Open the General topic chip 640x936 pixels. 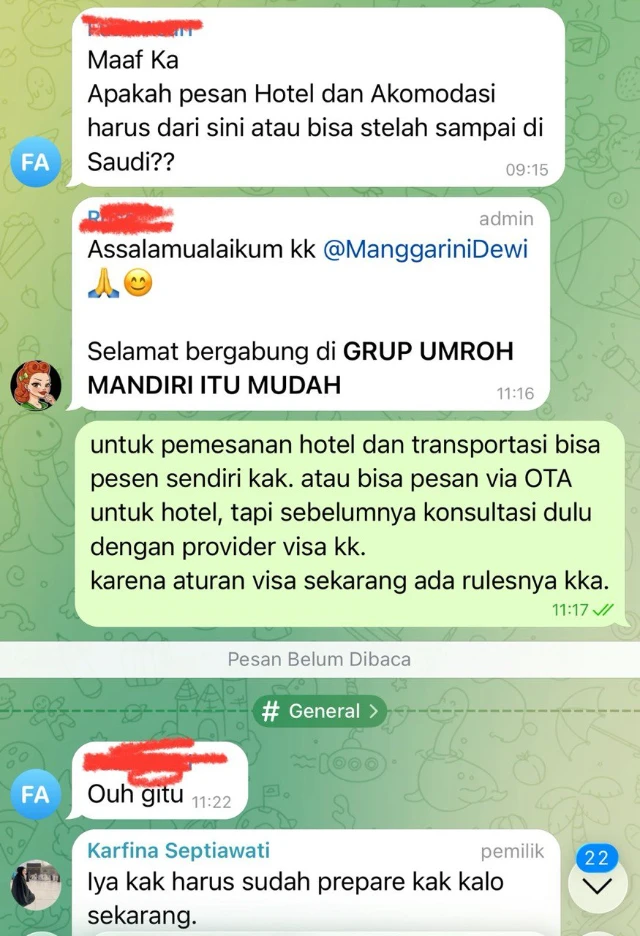319,711
